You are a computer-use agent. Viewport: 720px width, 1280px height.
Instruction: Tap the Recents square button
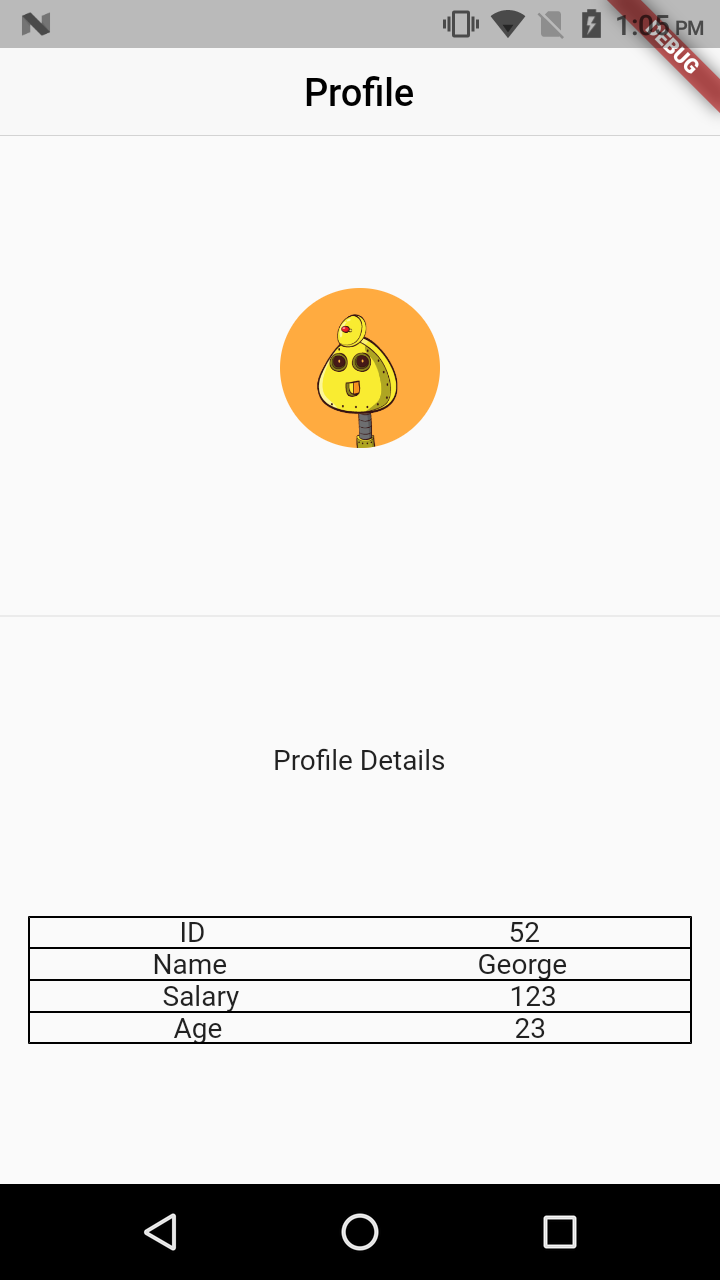[x=560, y=1232]
